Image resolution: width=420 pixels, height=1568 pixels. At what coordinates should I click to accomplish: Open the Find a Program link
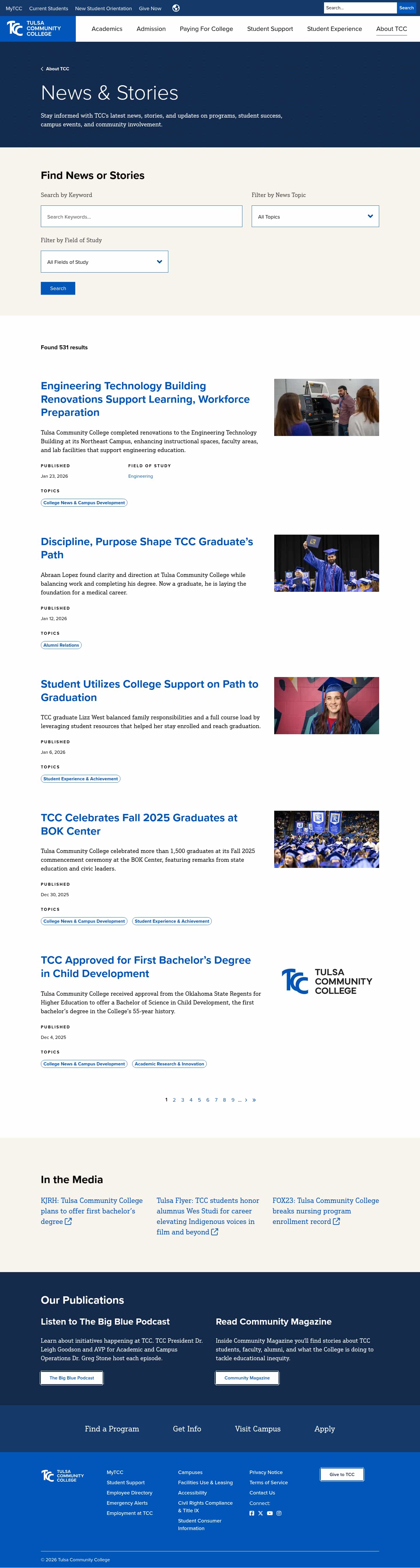click(x=112, y=1429)
